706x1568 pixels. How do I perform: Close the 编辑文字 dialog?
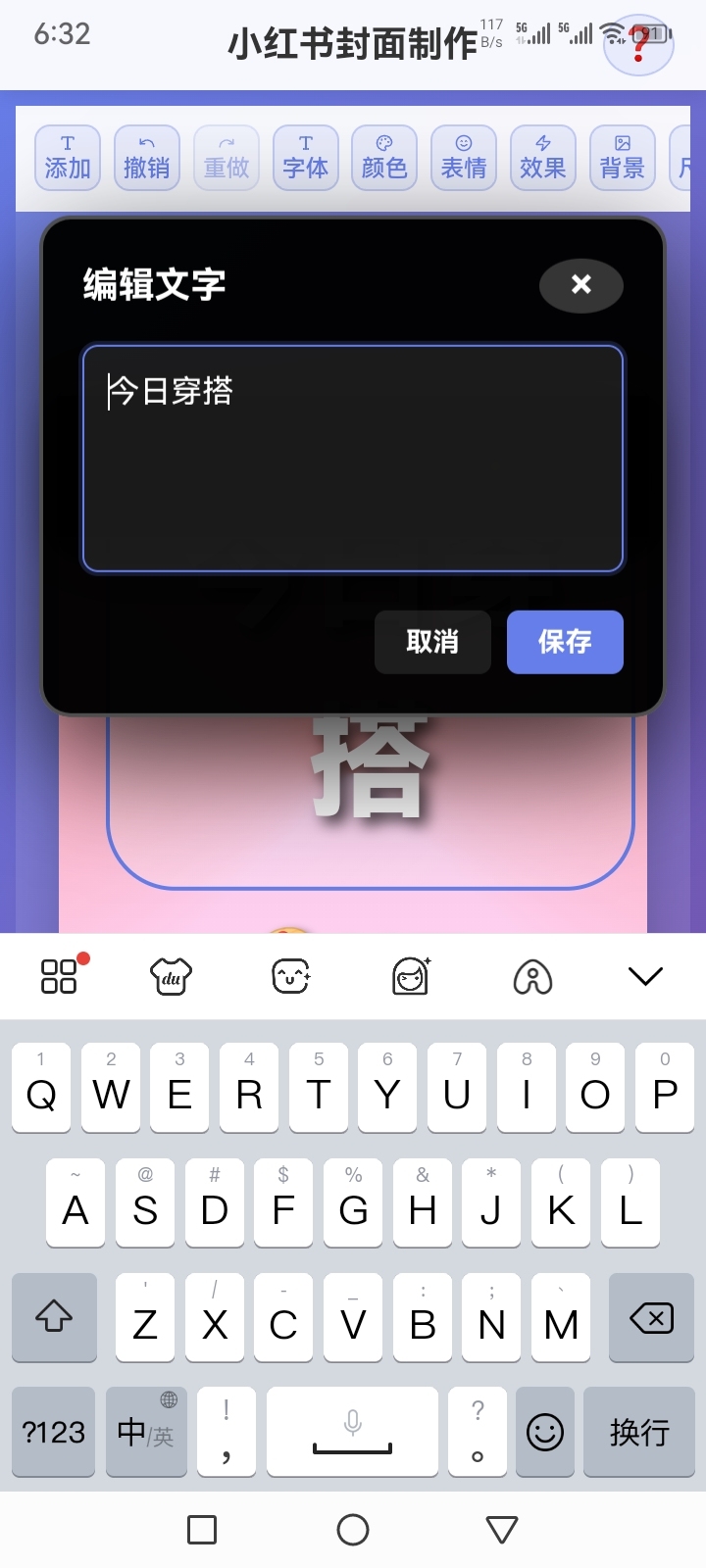coord(581,285)
